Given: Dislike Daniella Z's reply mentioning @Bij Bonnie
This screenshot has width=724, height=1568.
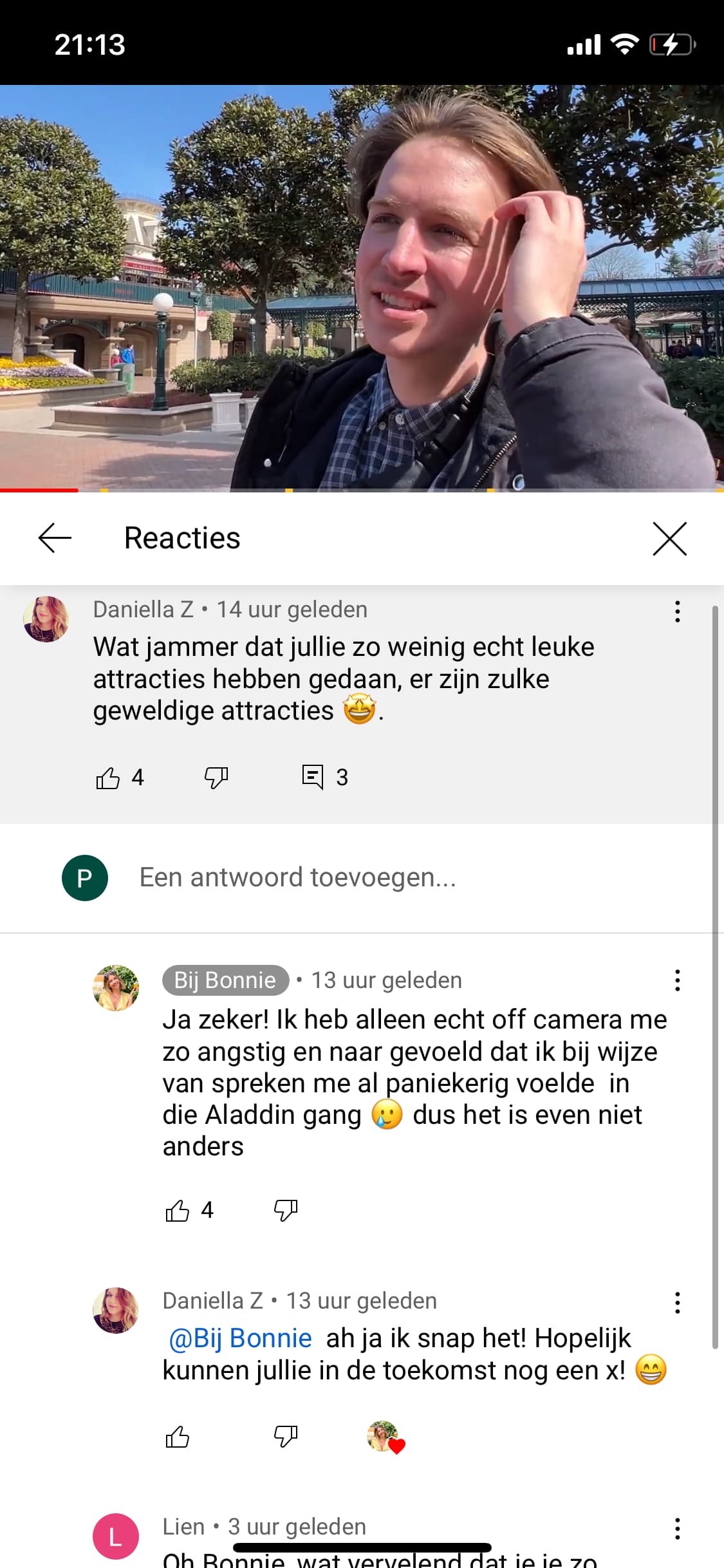Looking at the screenshot, I should 286,1437.
